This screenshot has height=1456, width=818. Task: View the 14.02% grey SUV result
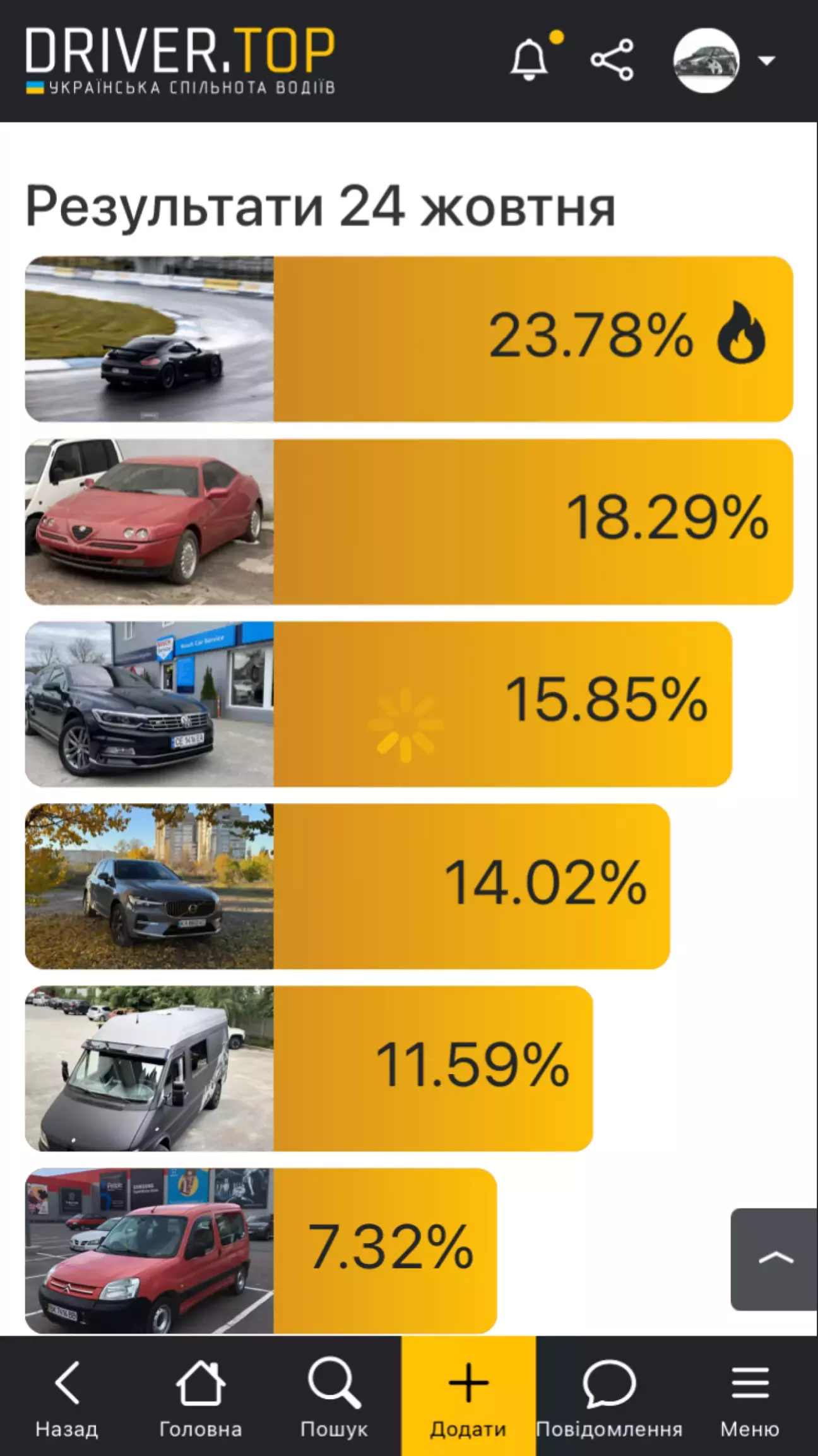(347, 886)
